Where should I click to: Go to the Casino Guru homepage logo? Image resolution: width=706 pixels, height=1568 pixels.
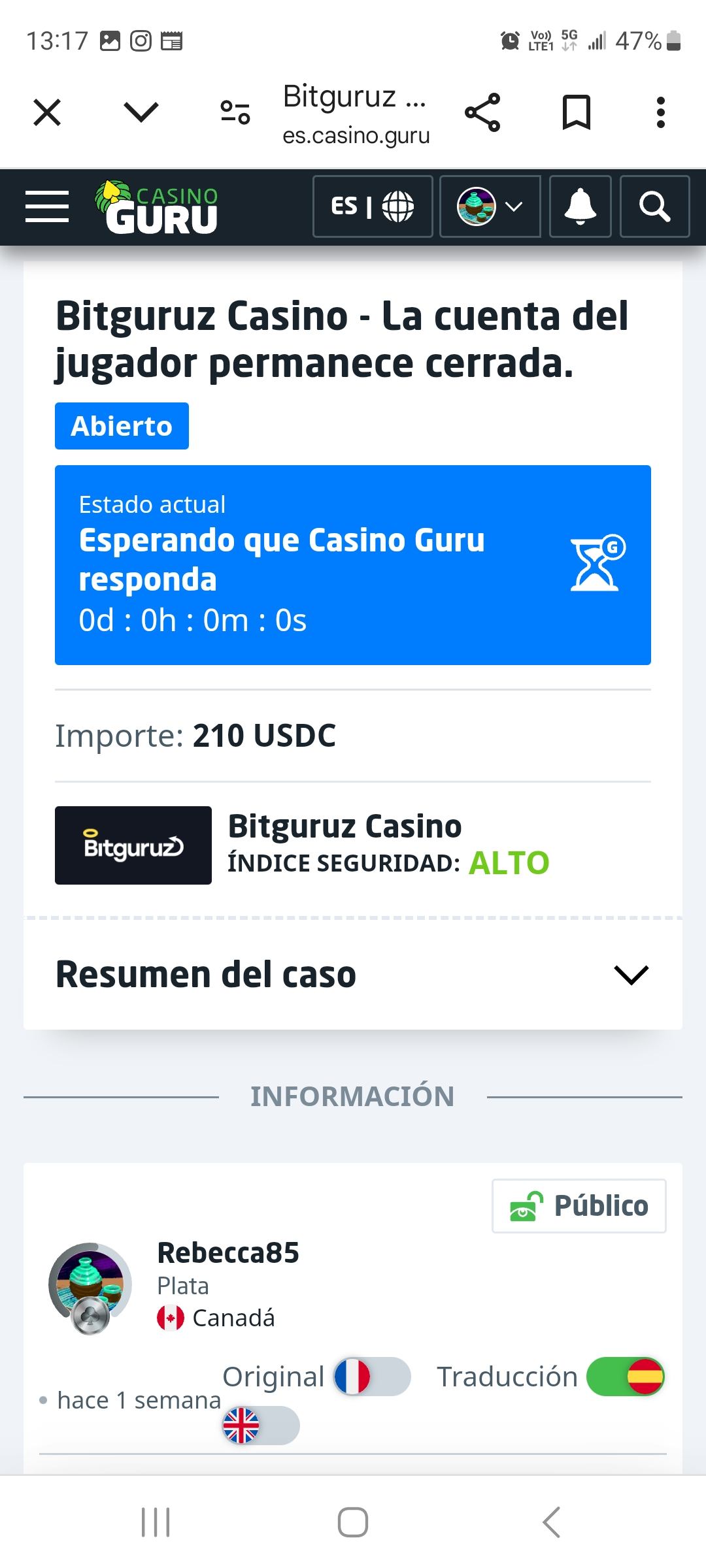[158, 207]
